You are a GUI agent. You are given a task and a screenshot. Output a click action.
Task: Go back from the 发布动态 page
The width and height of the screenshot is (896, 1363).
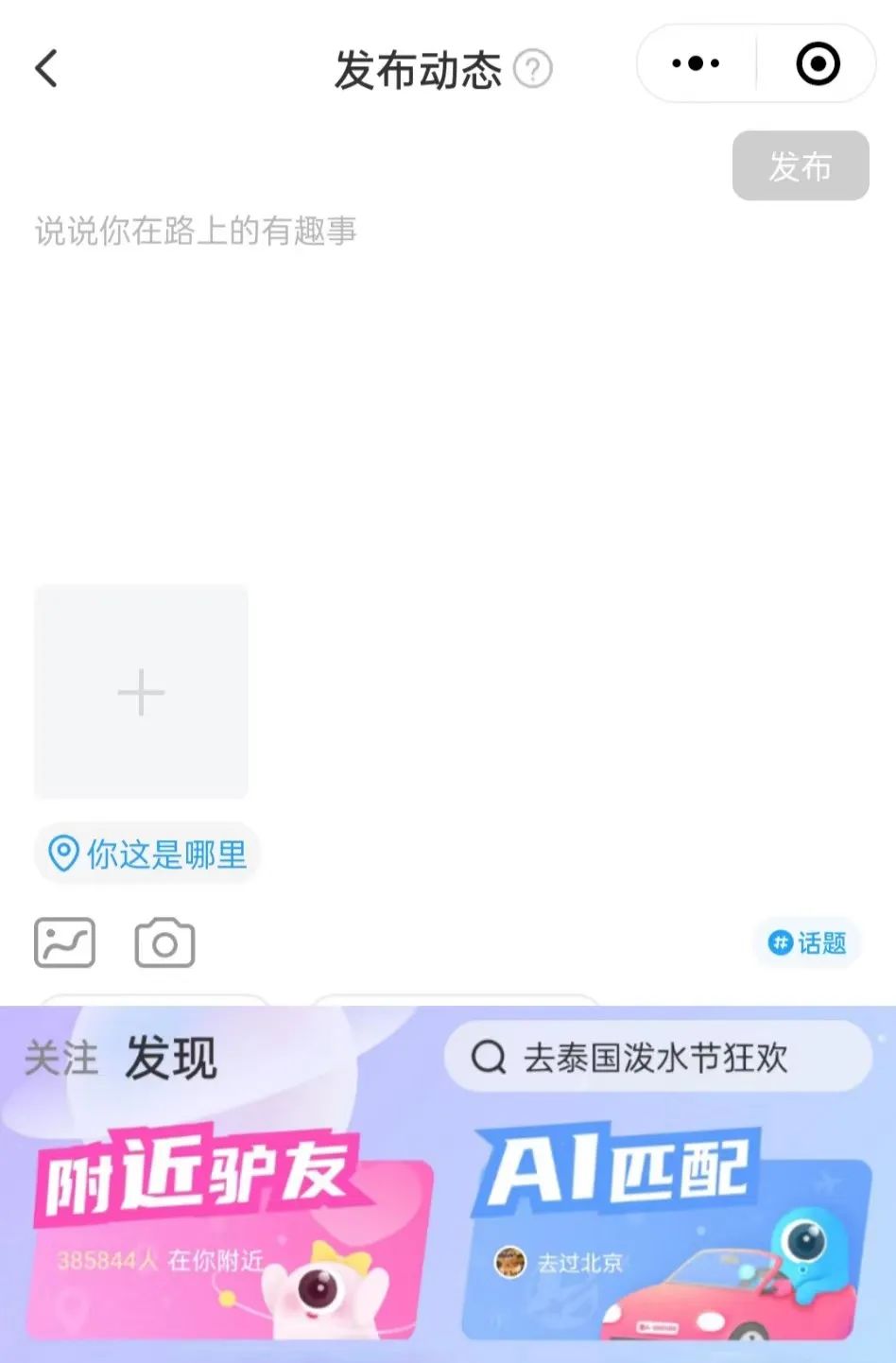click(x=46, y=69)
